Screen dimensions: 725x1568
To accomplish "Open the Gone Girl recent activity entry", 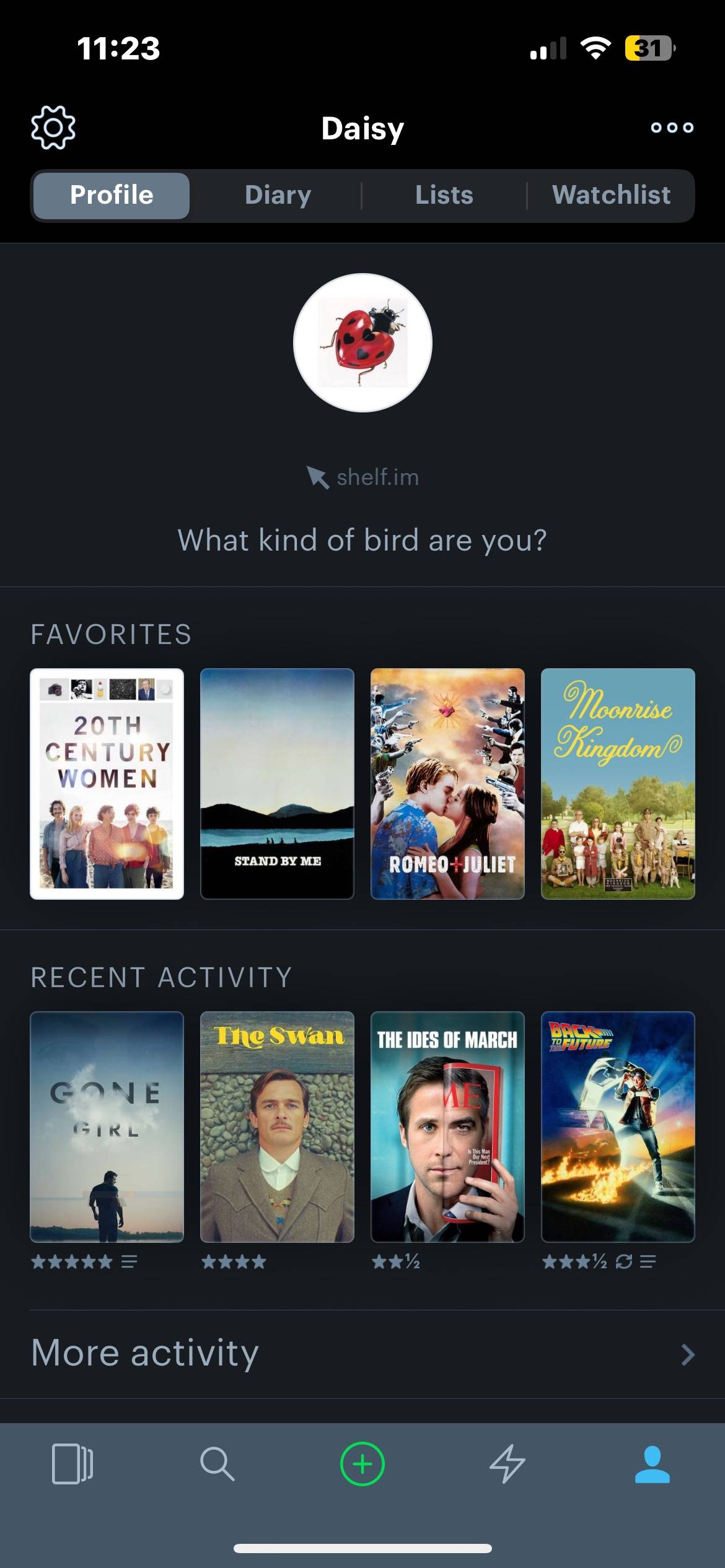I will click(107, 1126).
